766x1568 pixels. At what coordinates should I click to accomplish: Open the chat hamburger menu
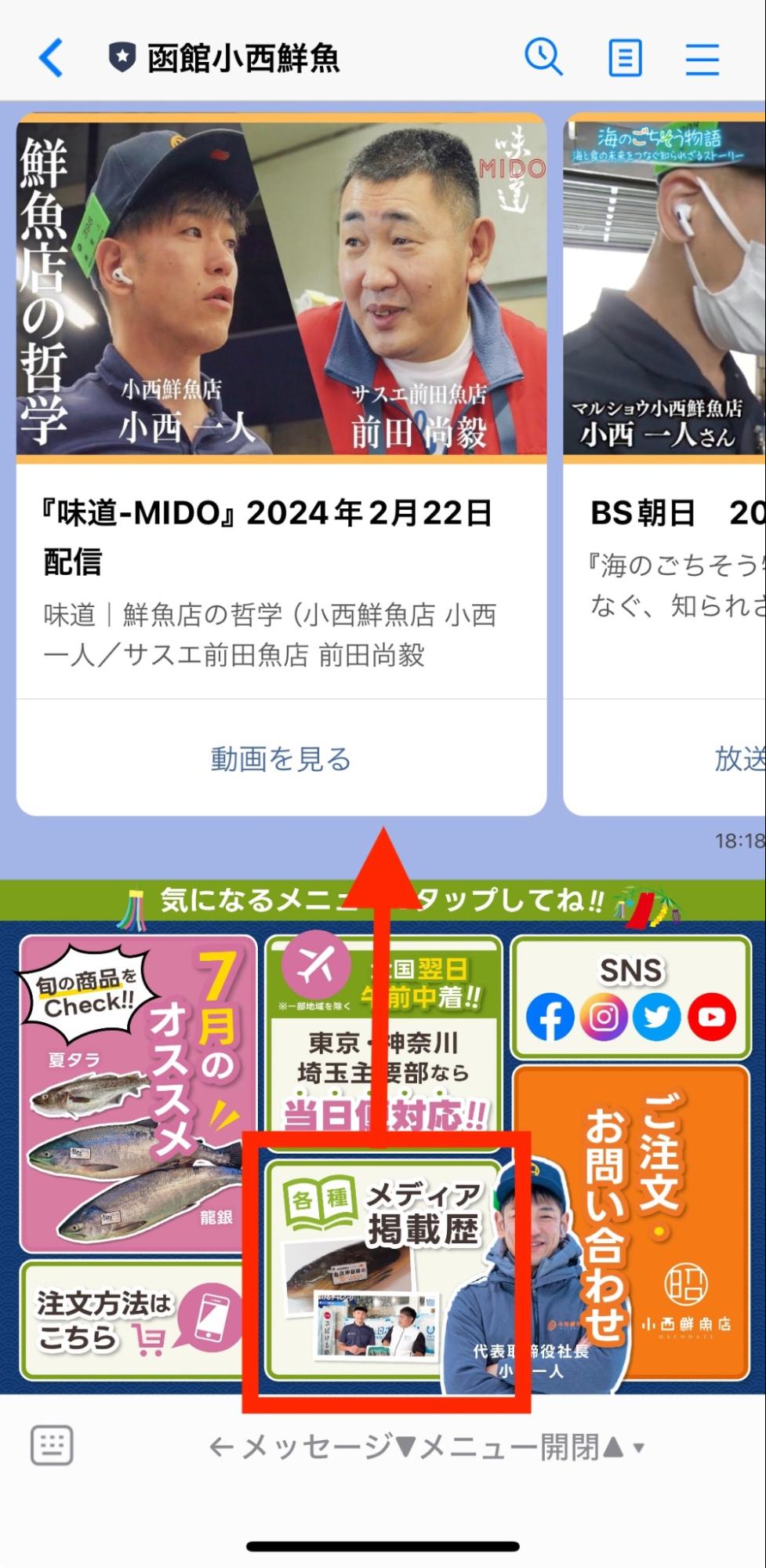pyautogui.click(x=702, y=58)
